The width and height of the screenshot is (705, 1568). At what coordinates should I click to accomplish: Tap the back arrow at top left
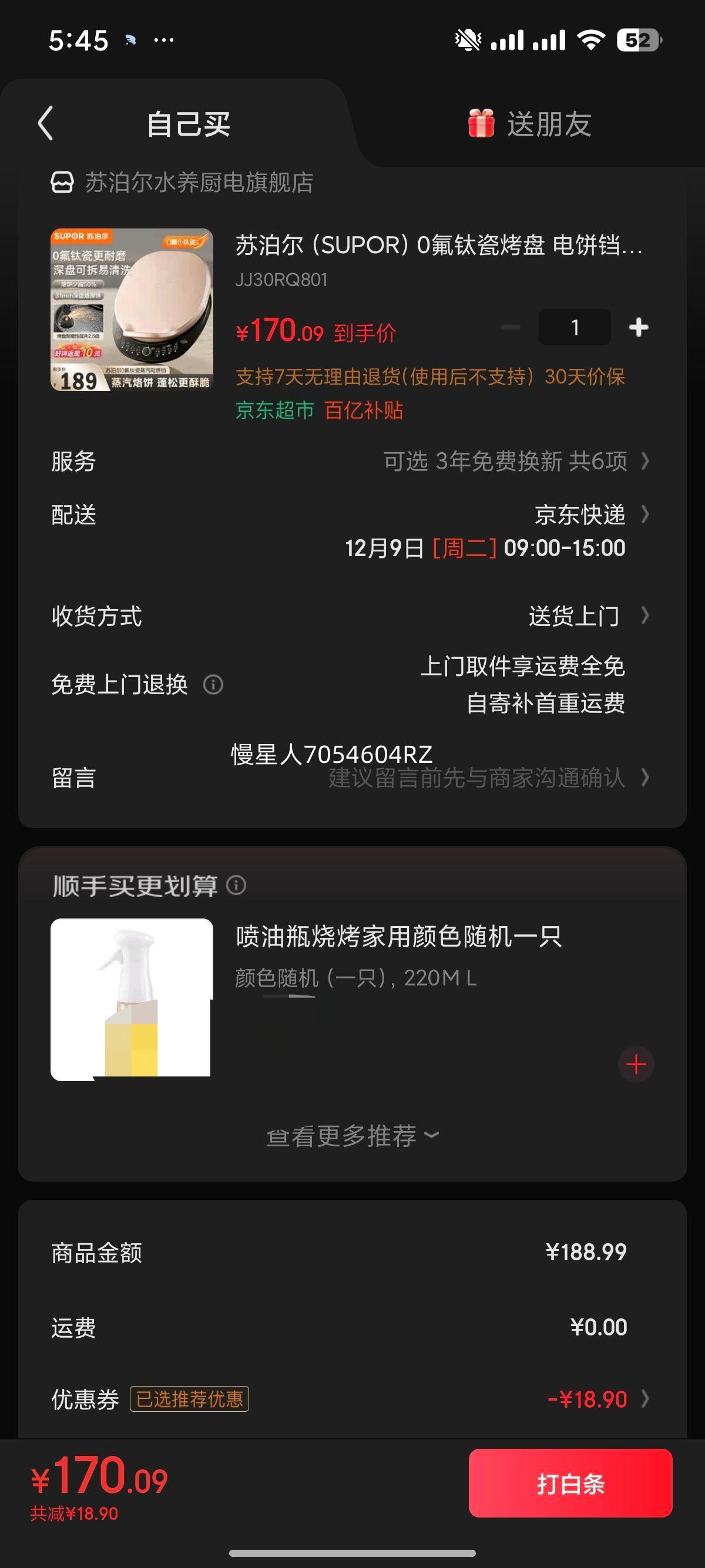click(44, 123)
